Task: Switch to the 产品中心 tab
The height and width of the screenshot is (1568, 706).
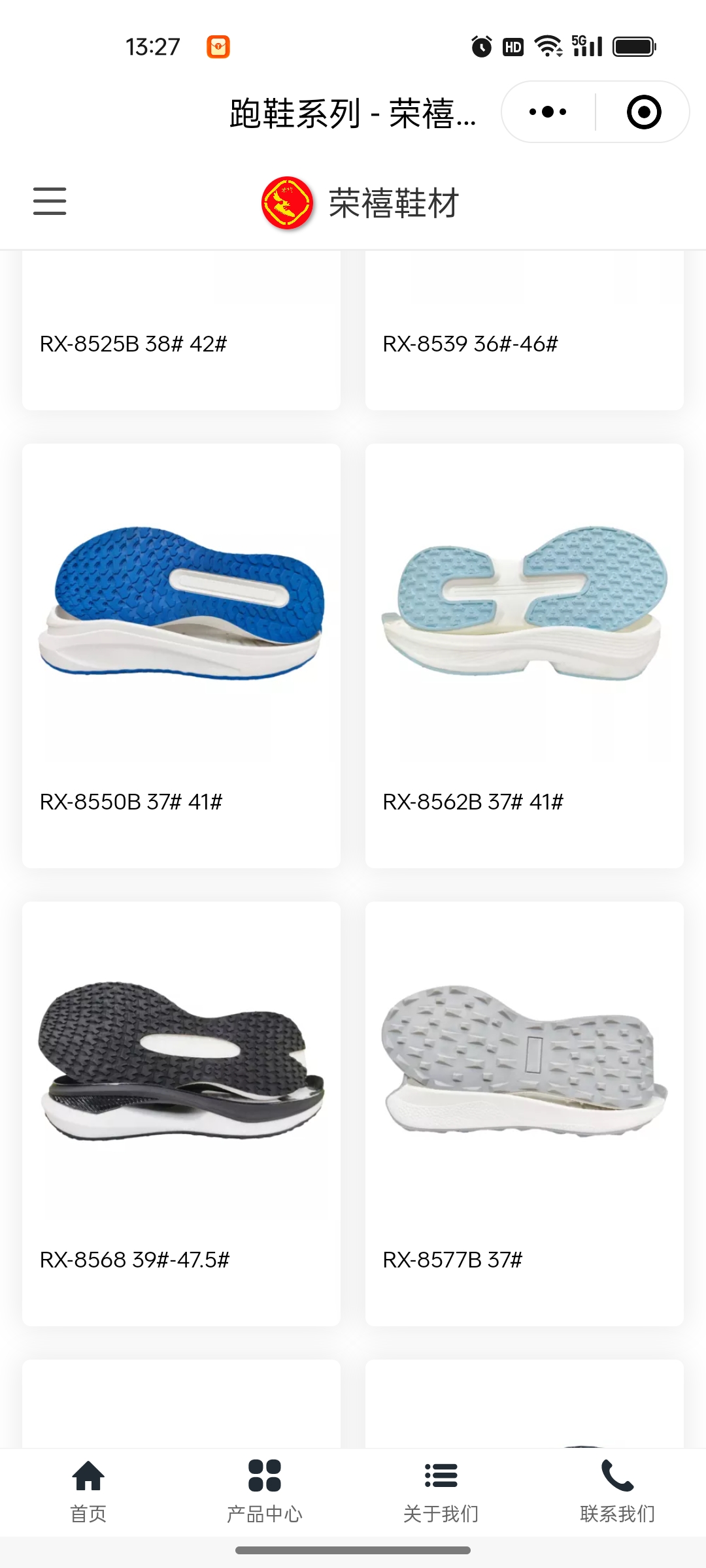Action: [x=265, y=1490]
